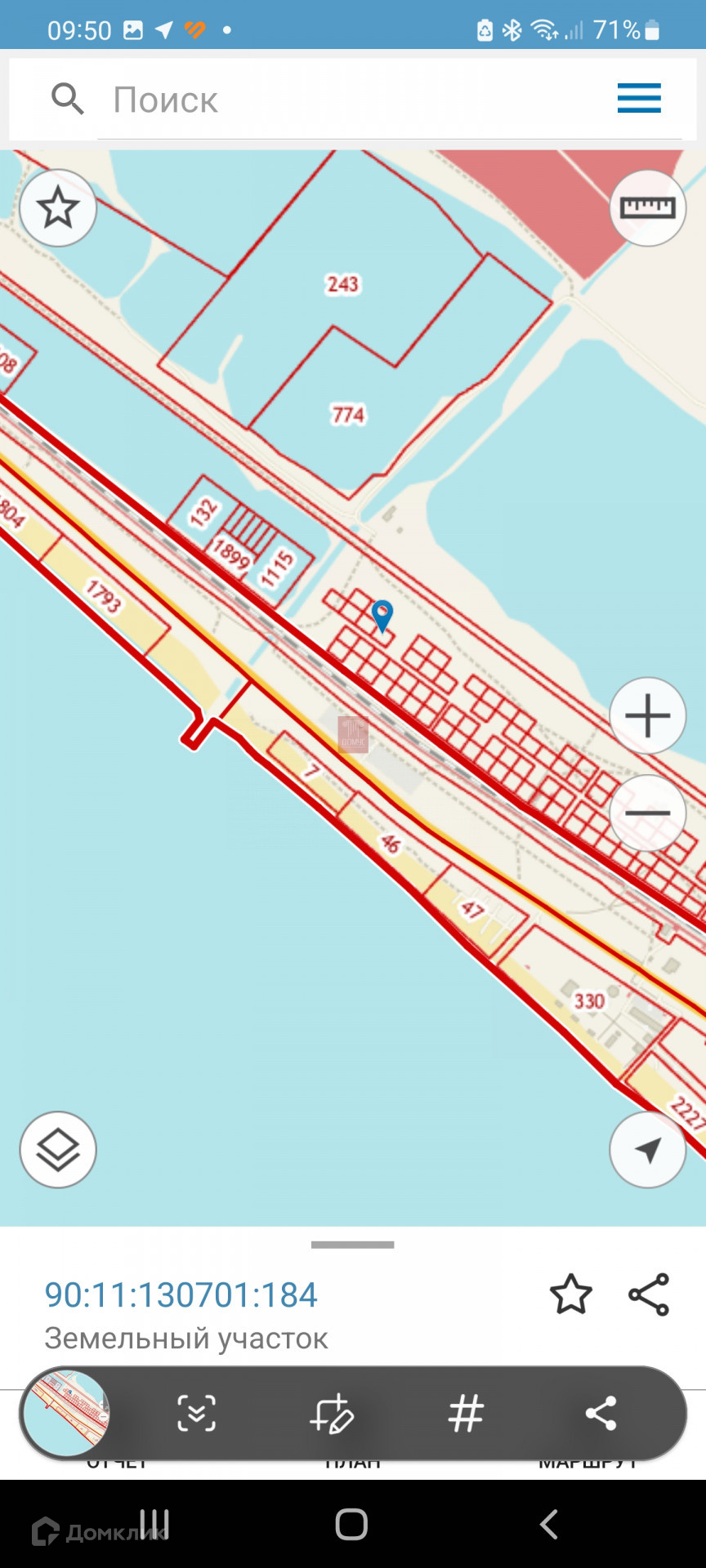Image resolution: width=706 pixels, height=1568 pixels.
Task: Activate the ruler measuring tool
Action: click(647, 208)
